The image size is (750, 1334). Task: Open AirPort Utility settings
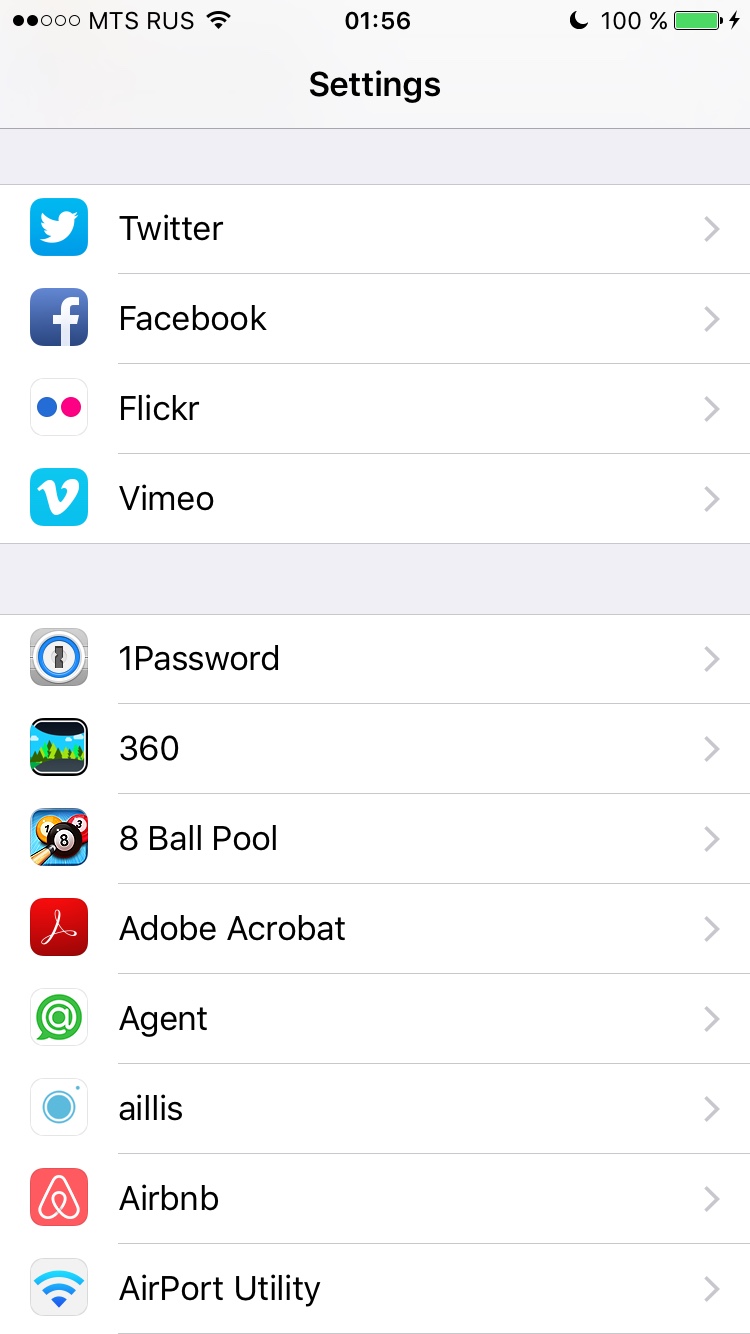(x=375, y=1289)
